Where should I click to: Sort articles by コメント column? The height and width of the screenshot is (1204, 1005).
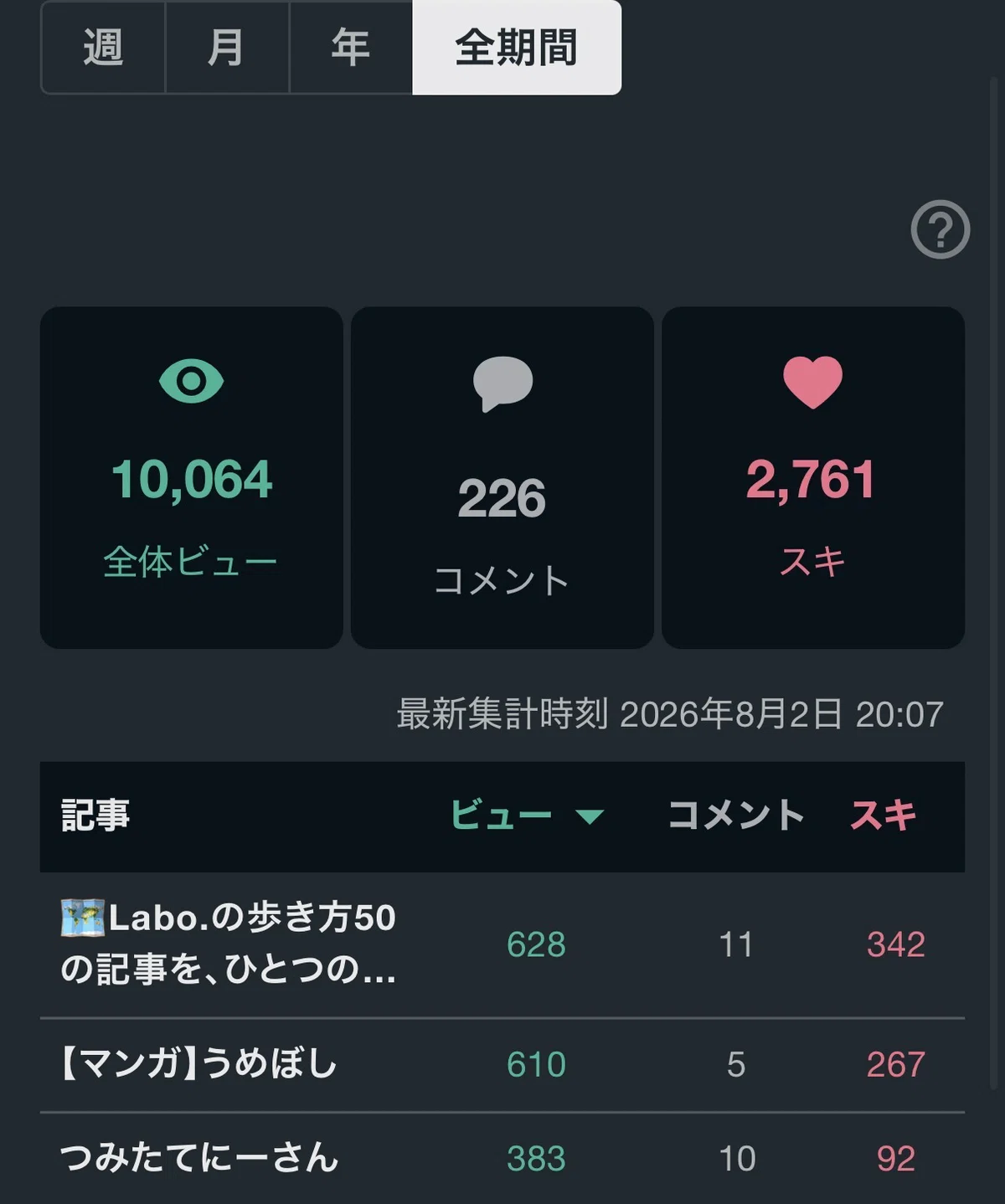tap(736, 816)
